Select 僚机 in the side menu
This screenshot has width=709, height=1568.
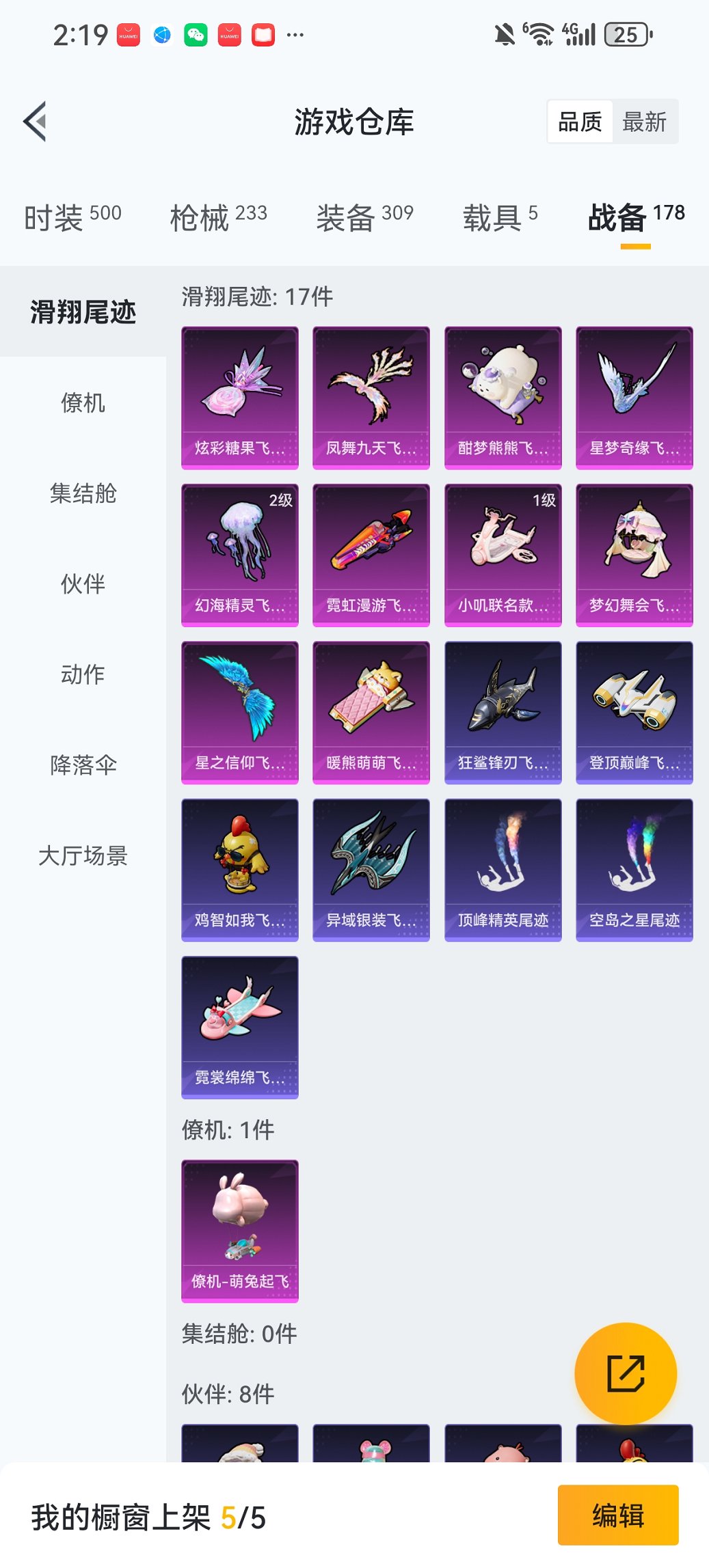tap(83, 402)
